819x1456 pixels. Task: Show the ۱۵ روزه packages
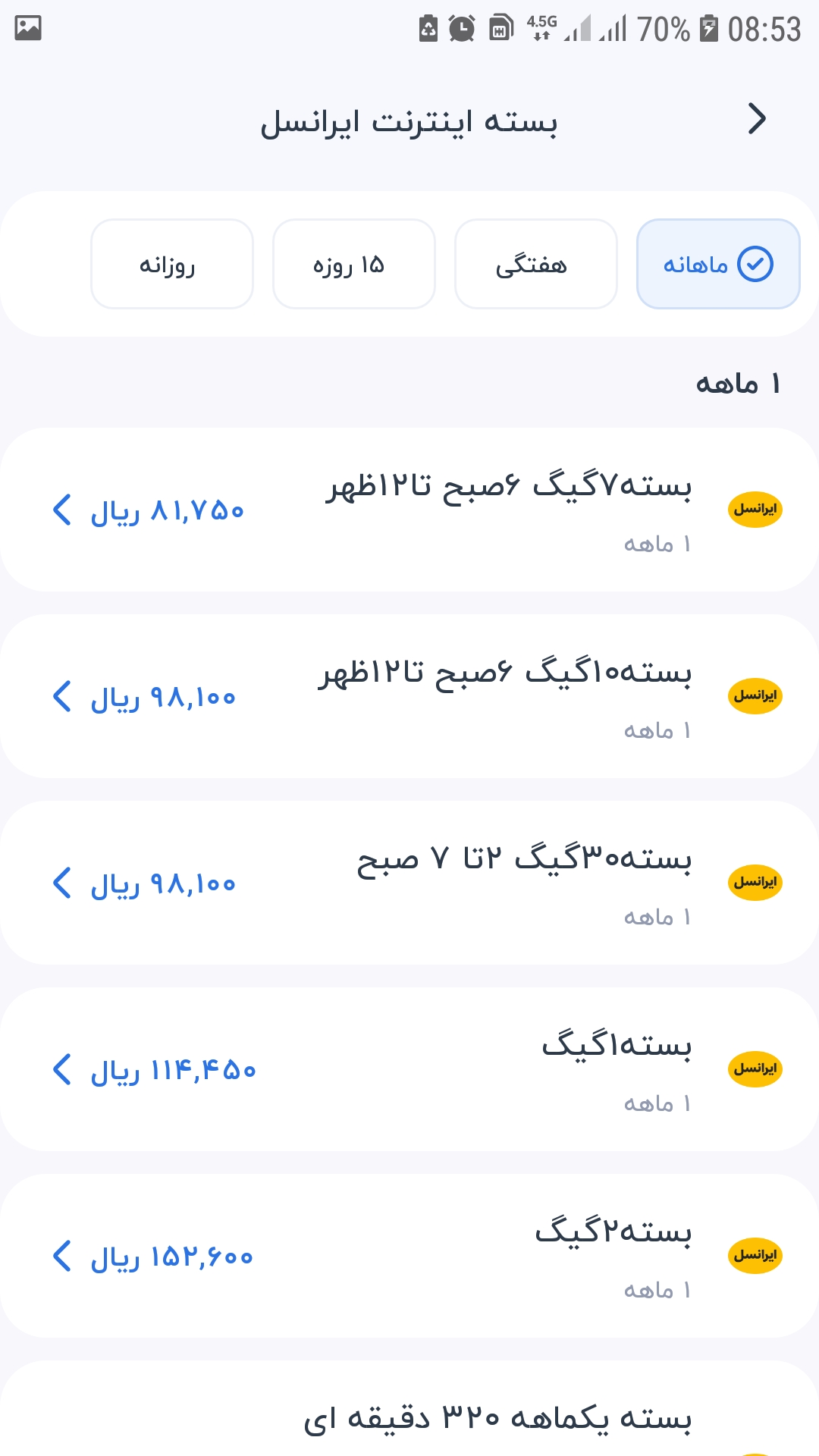pyautogui.click(x=353, y=264)
